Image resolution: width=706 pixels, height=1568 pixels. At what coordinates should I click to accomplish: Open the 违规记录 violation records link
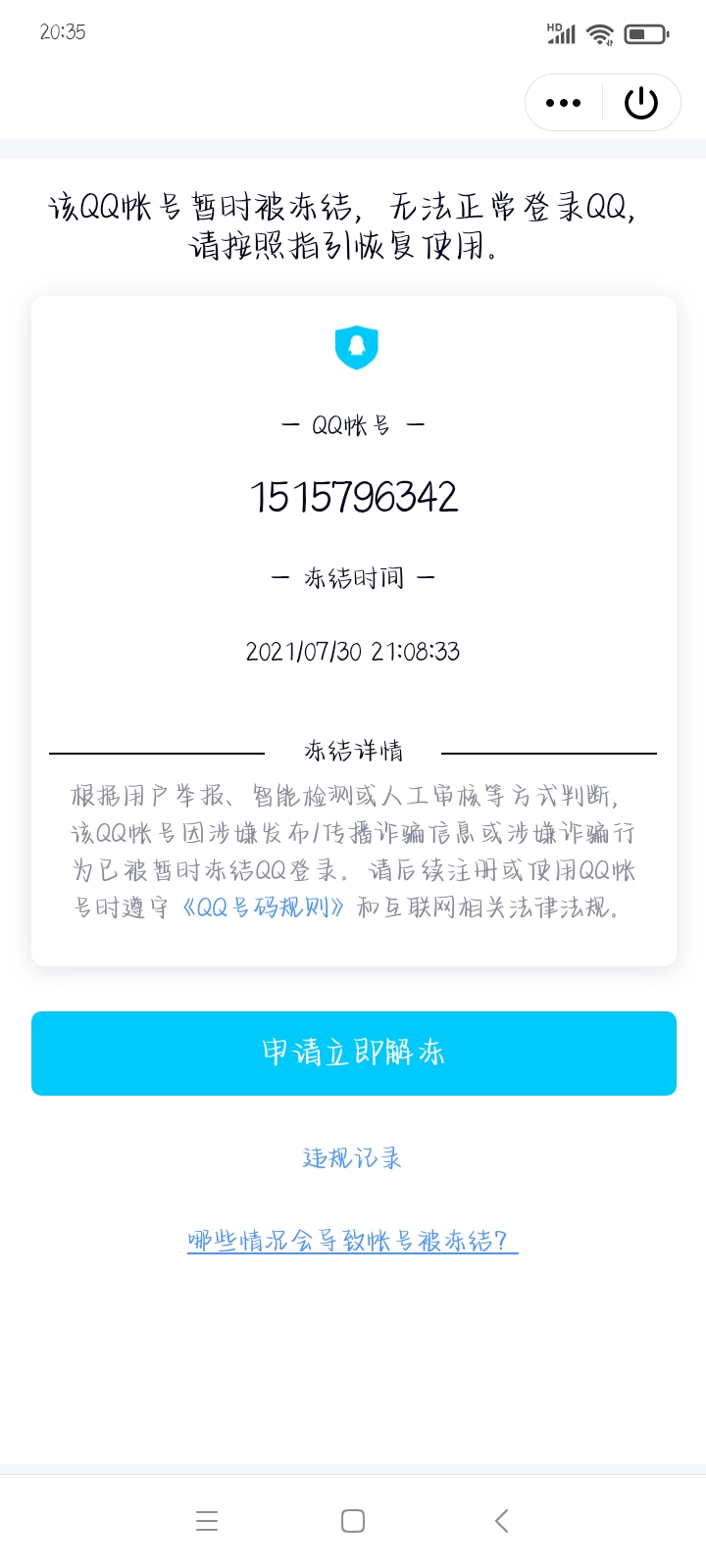pos(353,1158)
